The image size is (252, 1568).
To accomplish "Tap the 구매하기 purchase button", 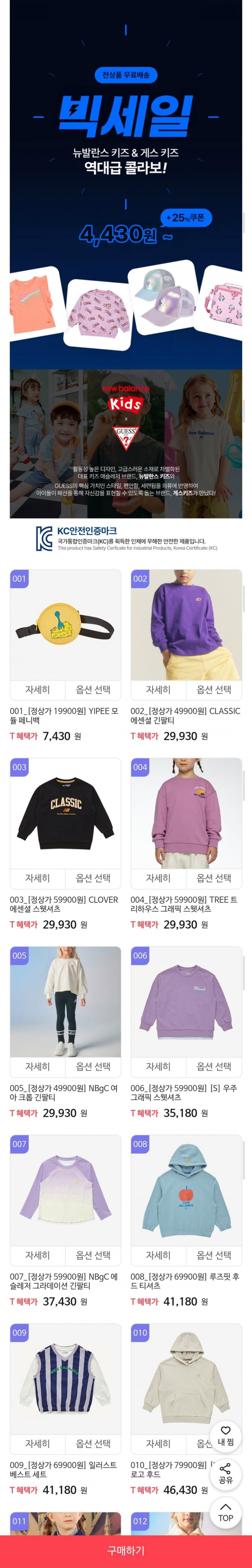I will (x=126, y=1551).
